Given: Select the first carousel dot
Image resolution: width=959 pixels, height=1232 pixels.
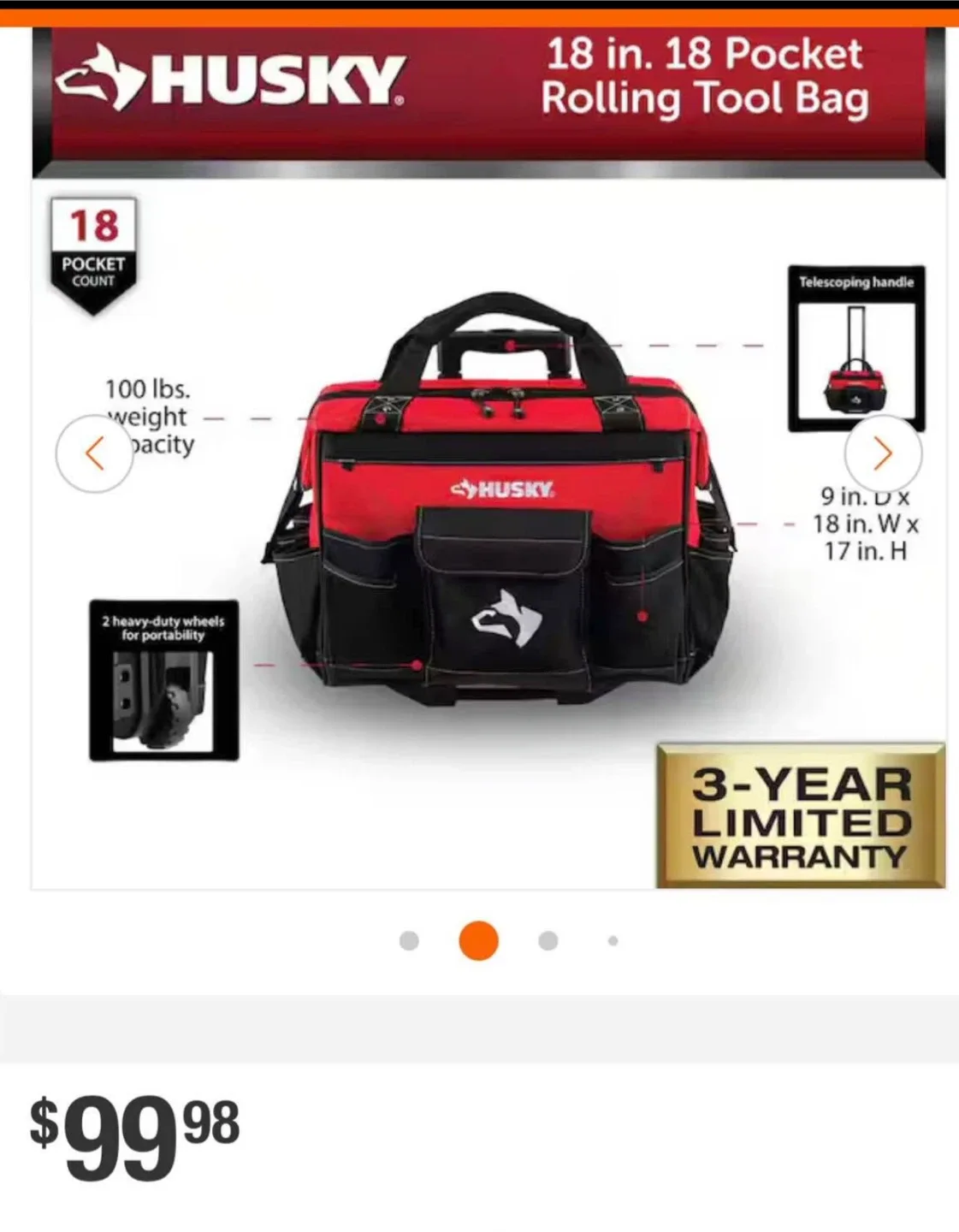Looking at the screenshot, I should pos(410,939).
